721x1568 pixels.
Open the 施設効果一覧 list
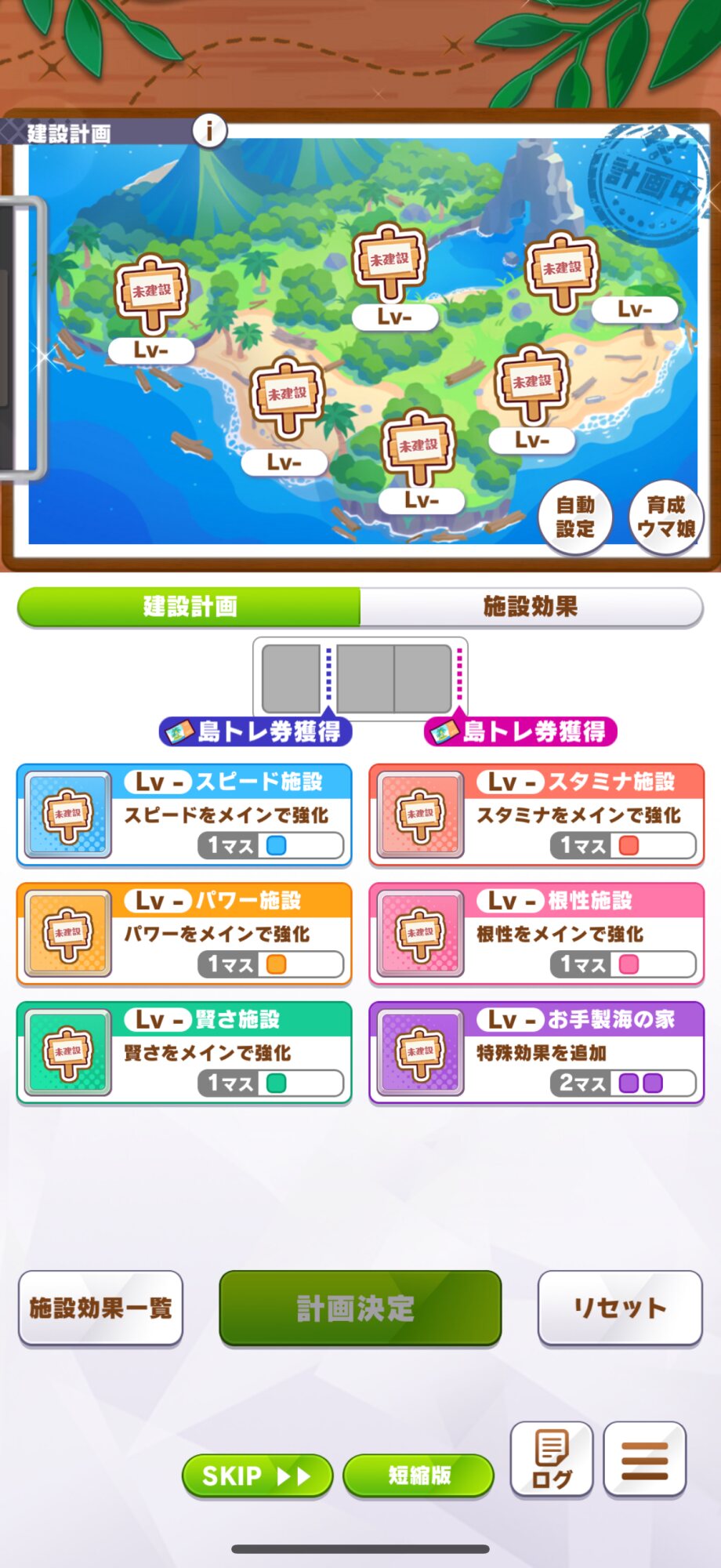101,1308
